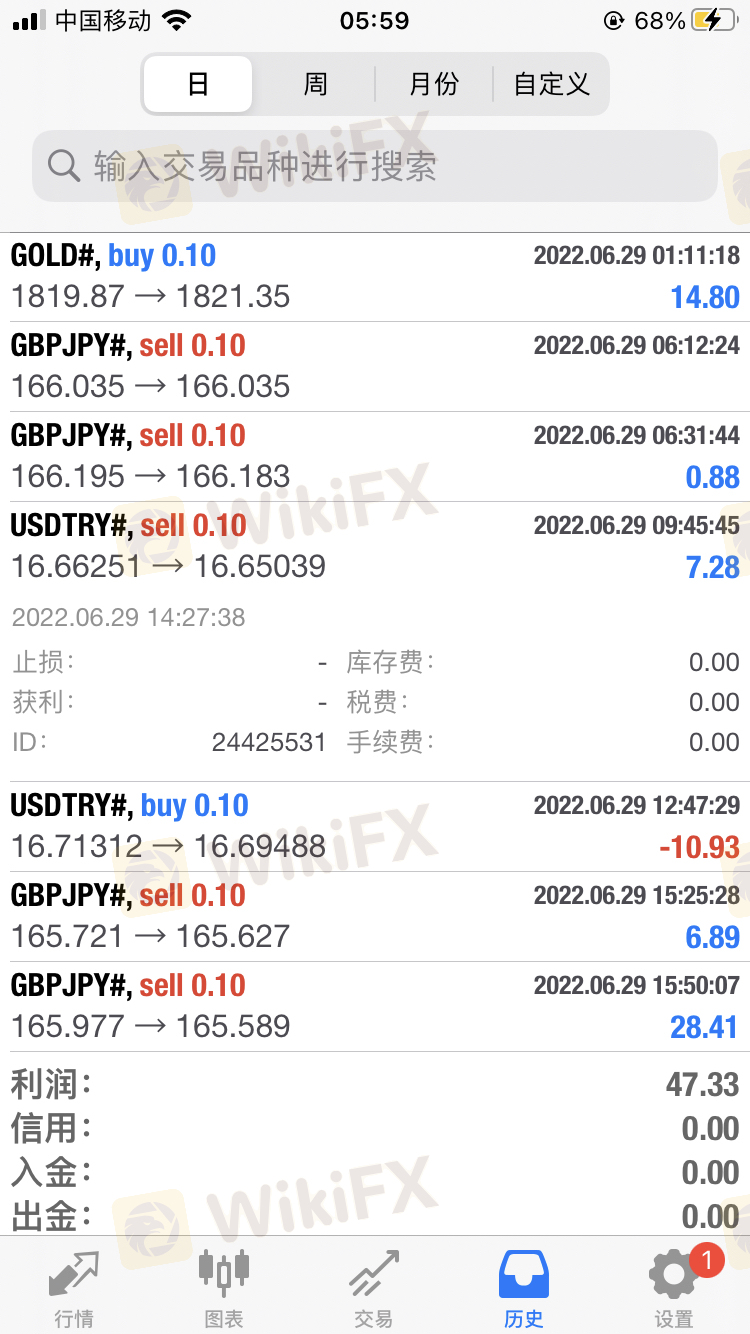The height and width of the screenshot is (1334, 750).
Task: Switch to the 周 period segment
Action: tap(315, 84)
